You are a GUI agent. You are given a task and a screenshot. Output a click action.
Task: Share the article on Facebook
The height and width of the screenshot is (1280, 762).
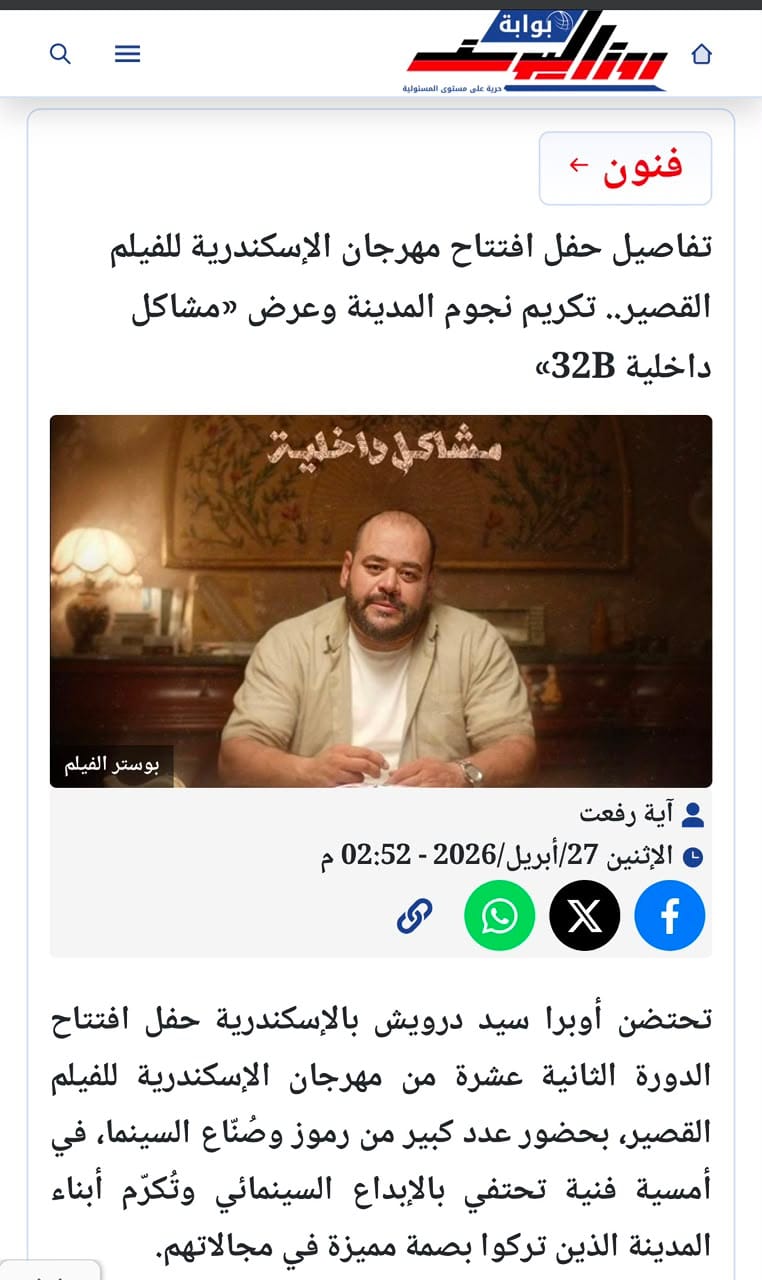pyautogui.click(x=670, y=915)
